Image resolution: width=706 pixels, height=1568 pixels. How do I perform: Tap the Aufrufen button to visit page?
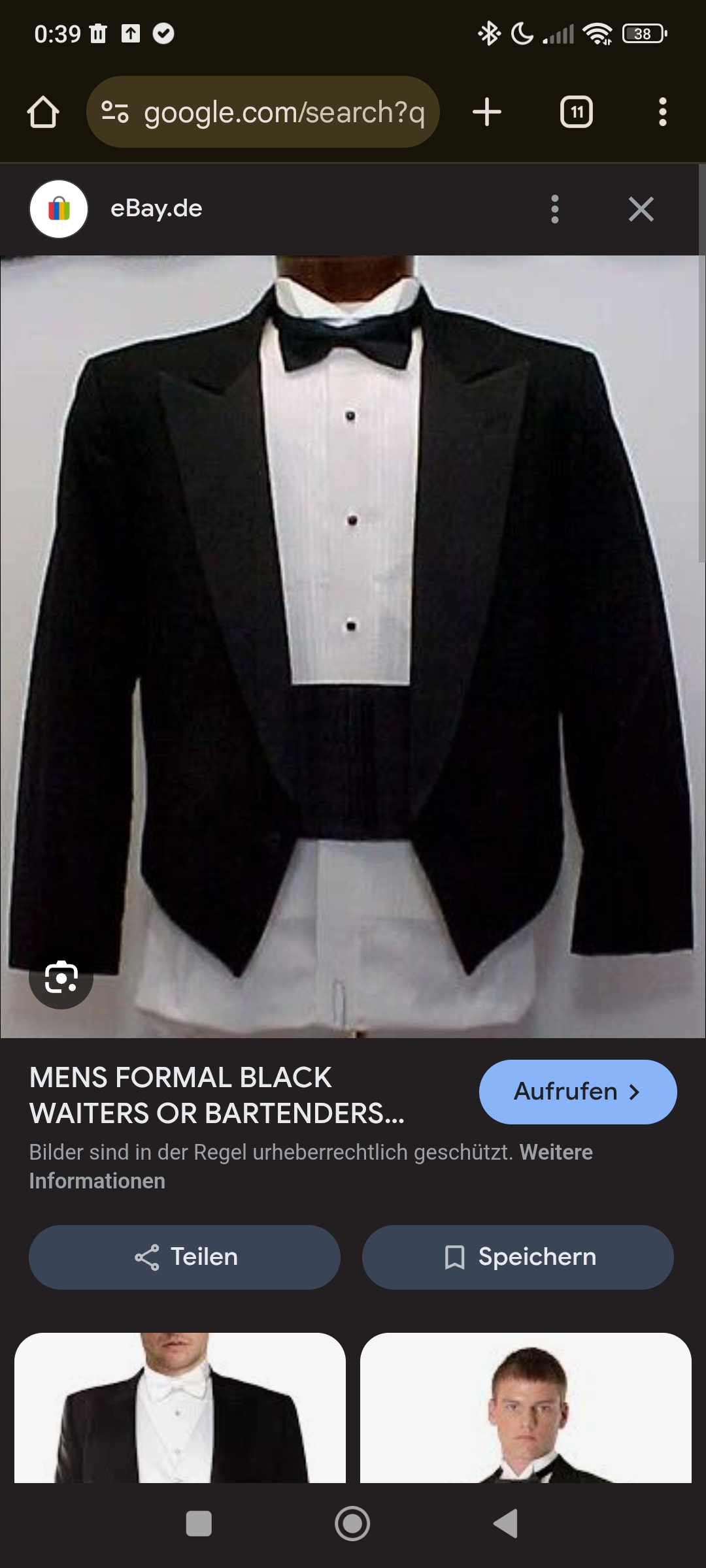[578, 1092]
